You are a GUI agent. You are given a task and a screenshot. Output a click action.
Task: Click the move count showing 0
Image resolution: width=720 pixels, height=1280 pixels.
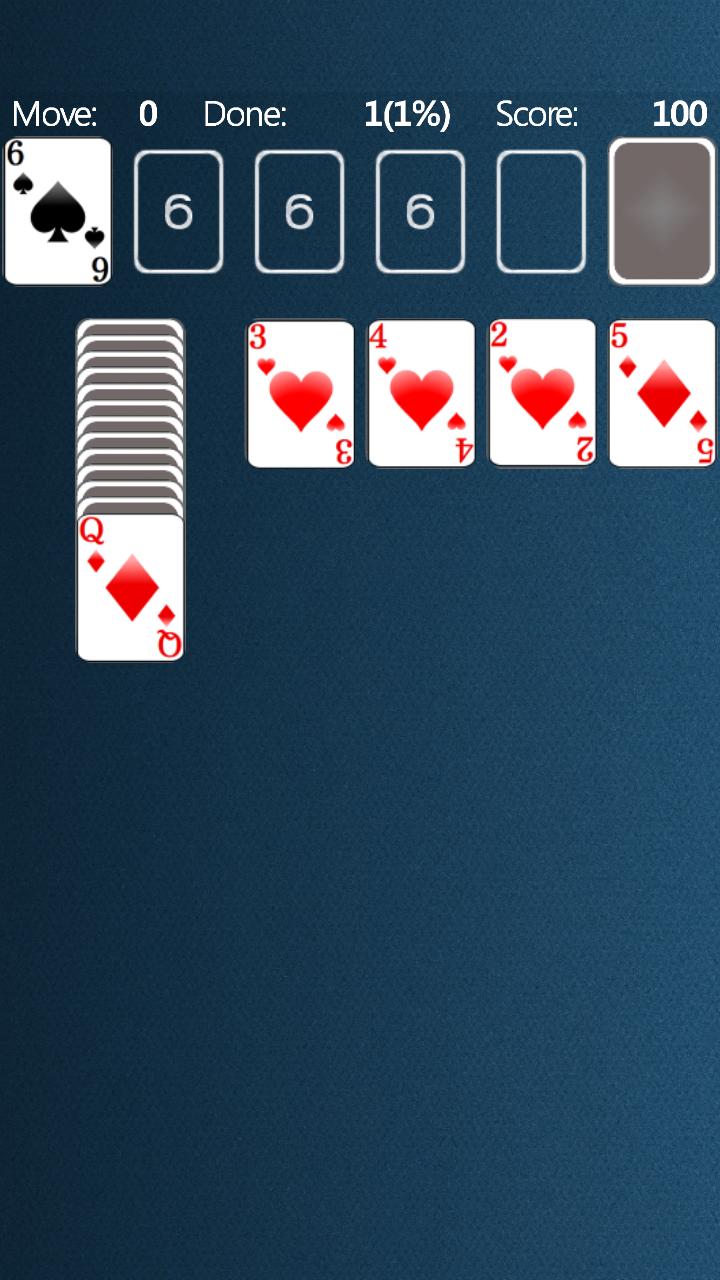tap(146, 114)
